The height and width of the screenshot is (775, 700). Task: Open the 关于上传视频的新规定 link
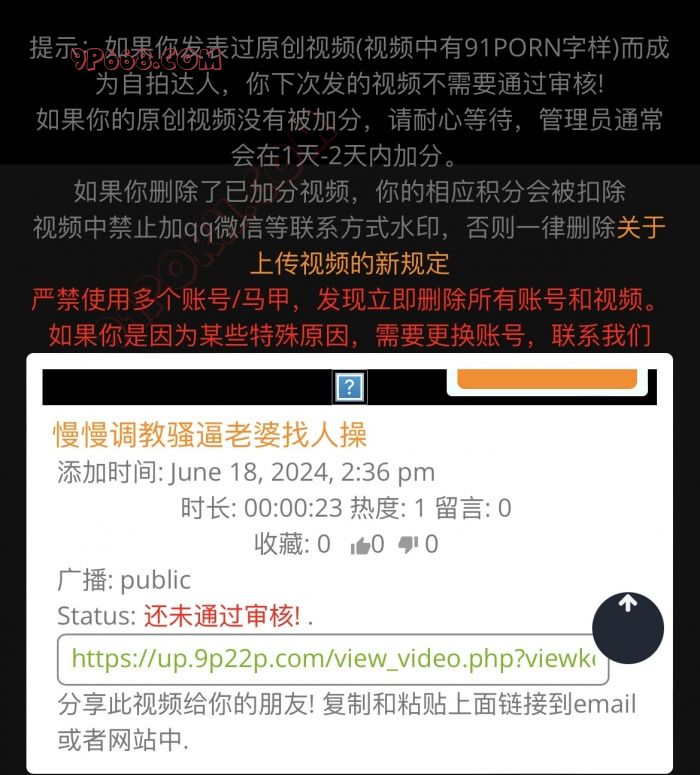tap(350, 263)
